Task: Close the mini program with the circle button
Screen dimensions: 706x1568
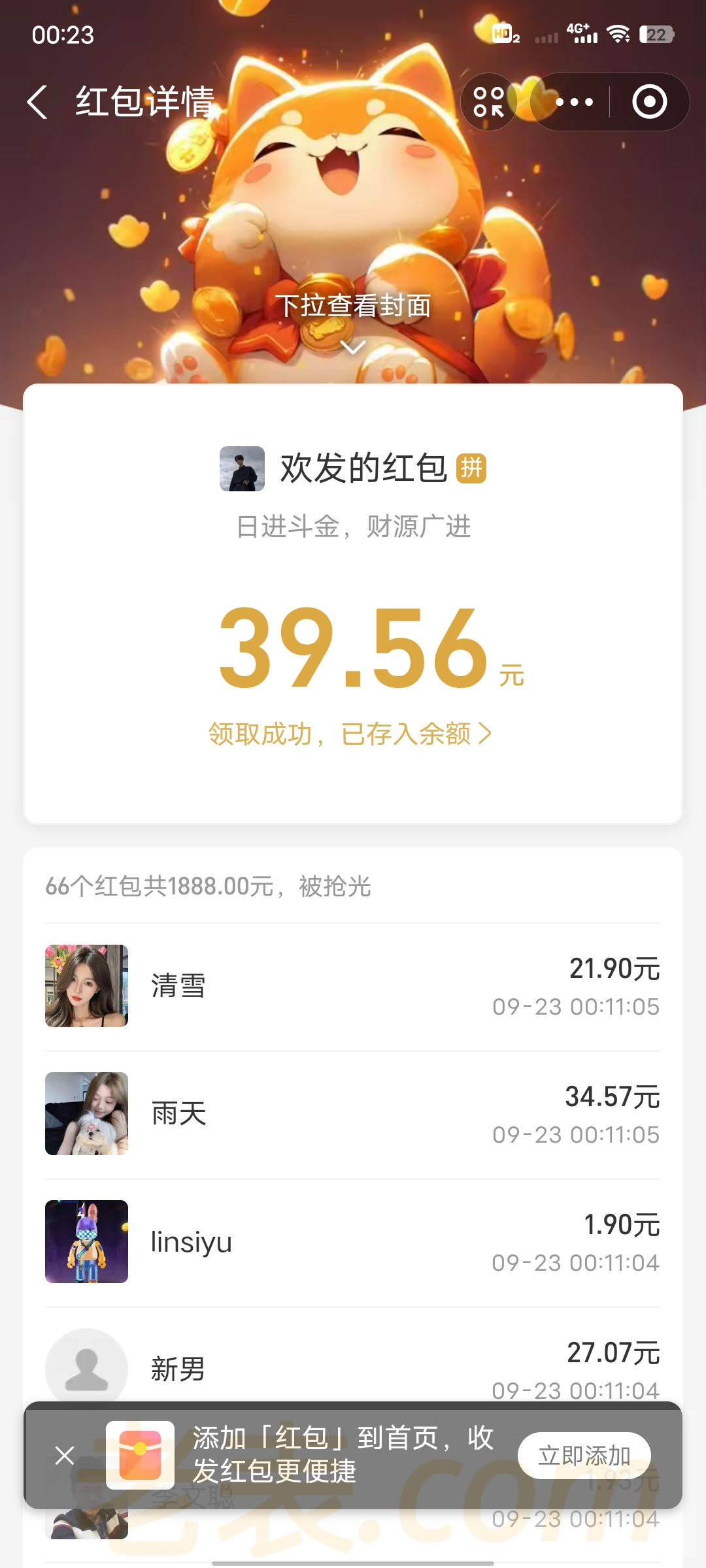Action: click(649, 103)
